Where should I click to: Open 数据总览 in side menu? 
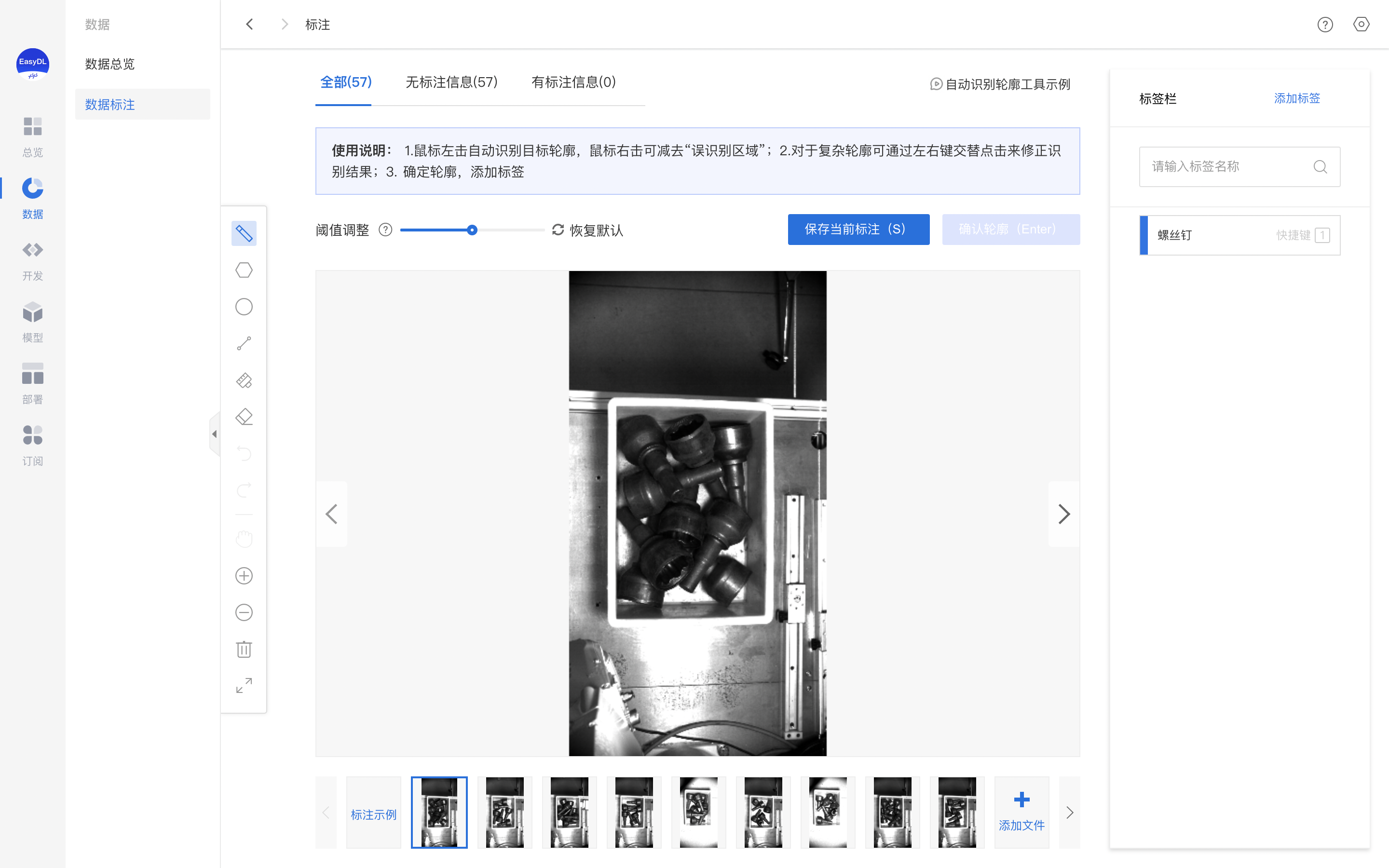click(x=109, y=64)
